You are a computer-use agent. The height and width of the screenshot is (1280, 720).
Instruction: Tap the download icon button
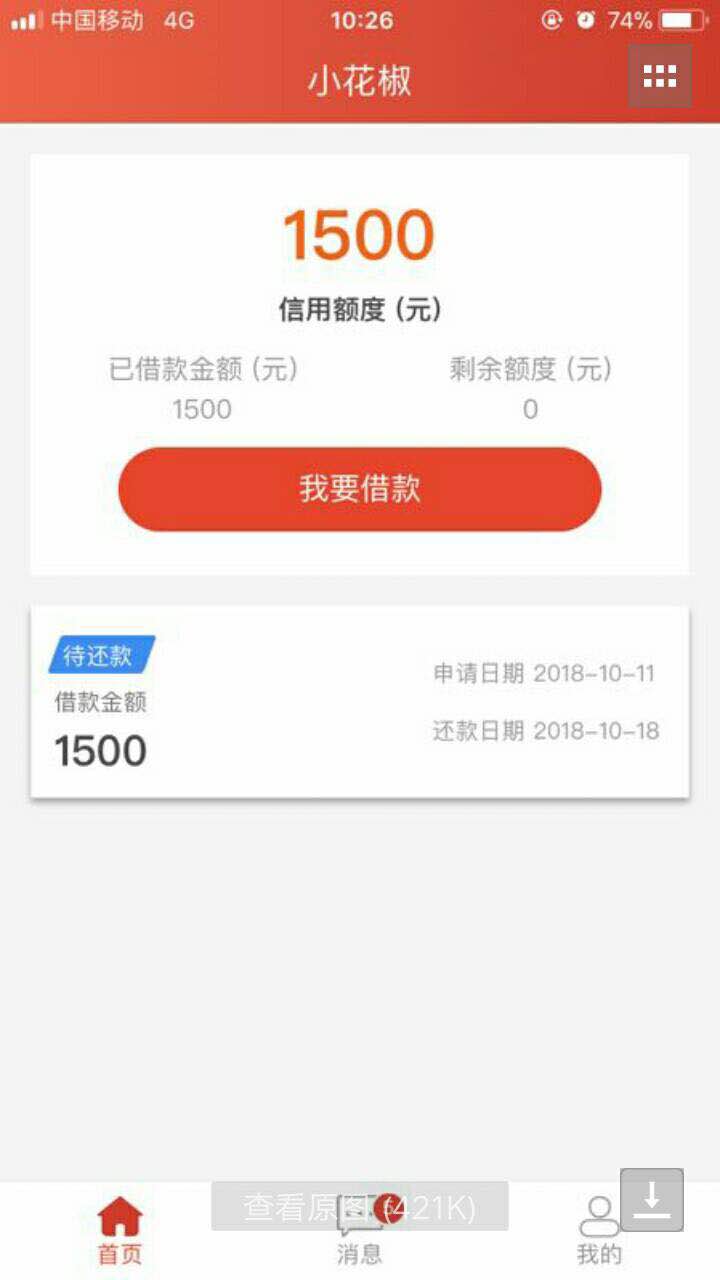[x=652, y=1199]
